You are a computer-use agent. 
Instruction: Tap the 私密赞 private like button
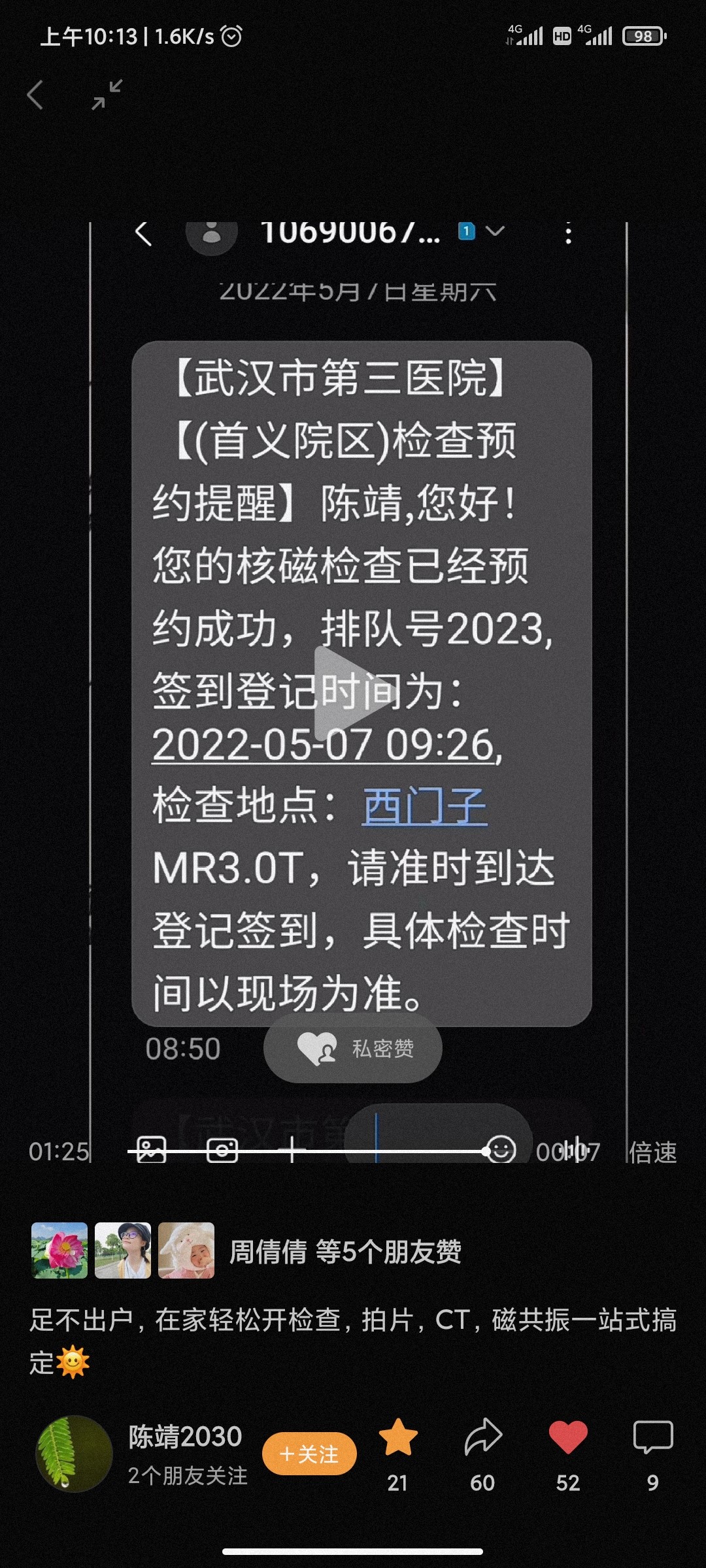coord(353,1049)
